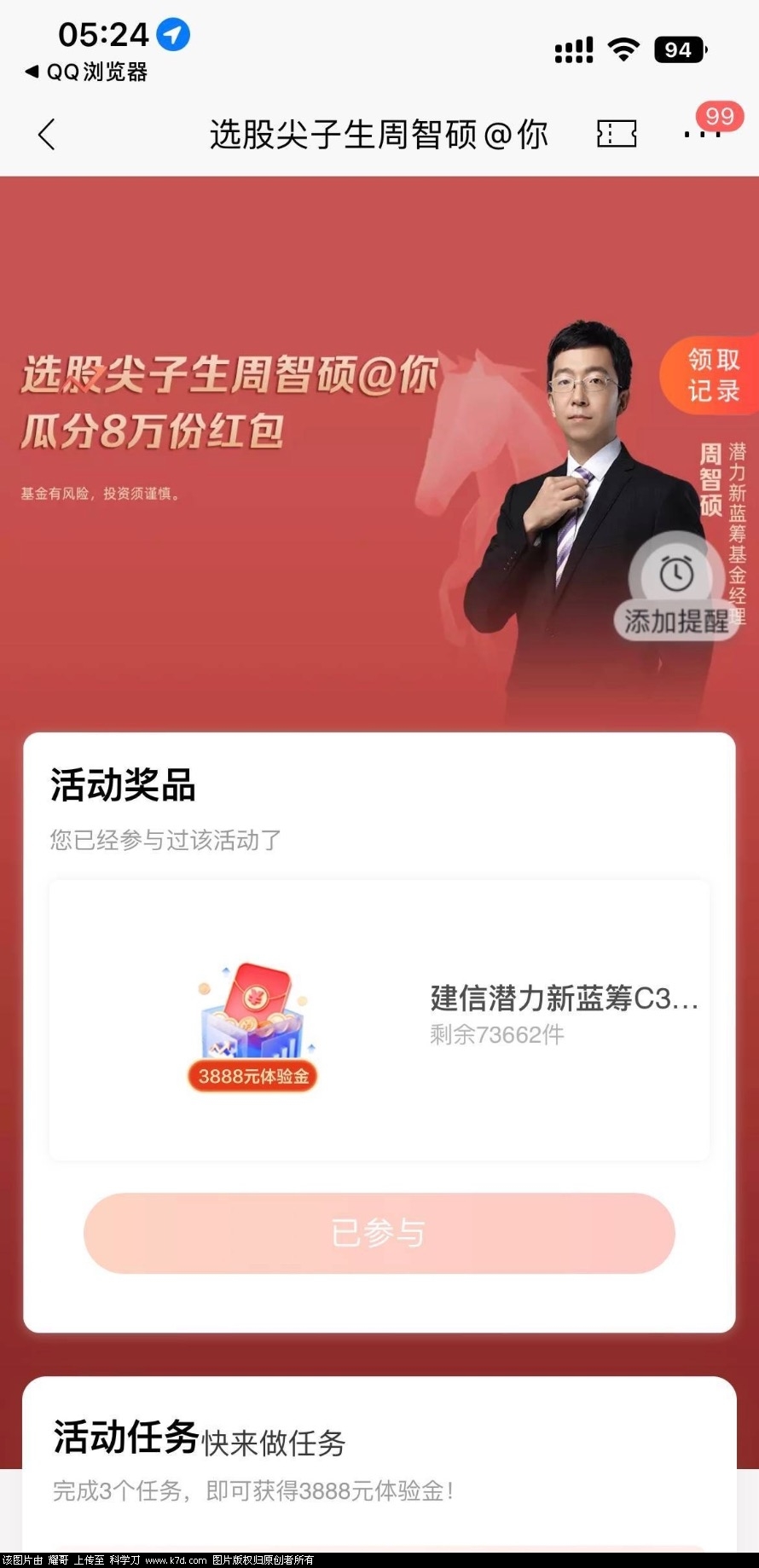Open the overflow menu with 99 badge

click(x=703, y=134)
